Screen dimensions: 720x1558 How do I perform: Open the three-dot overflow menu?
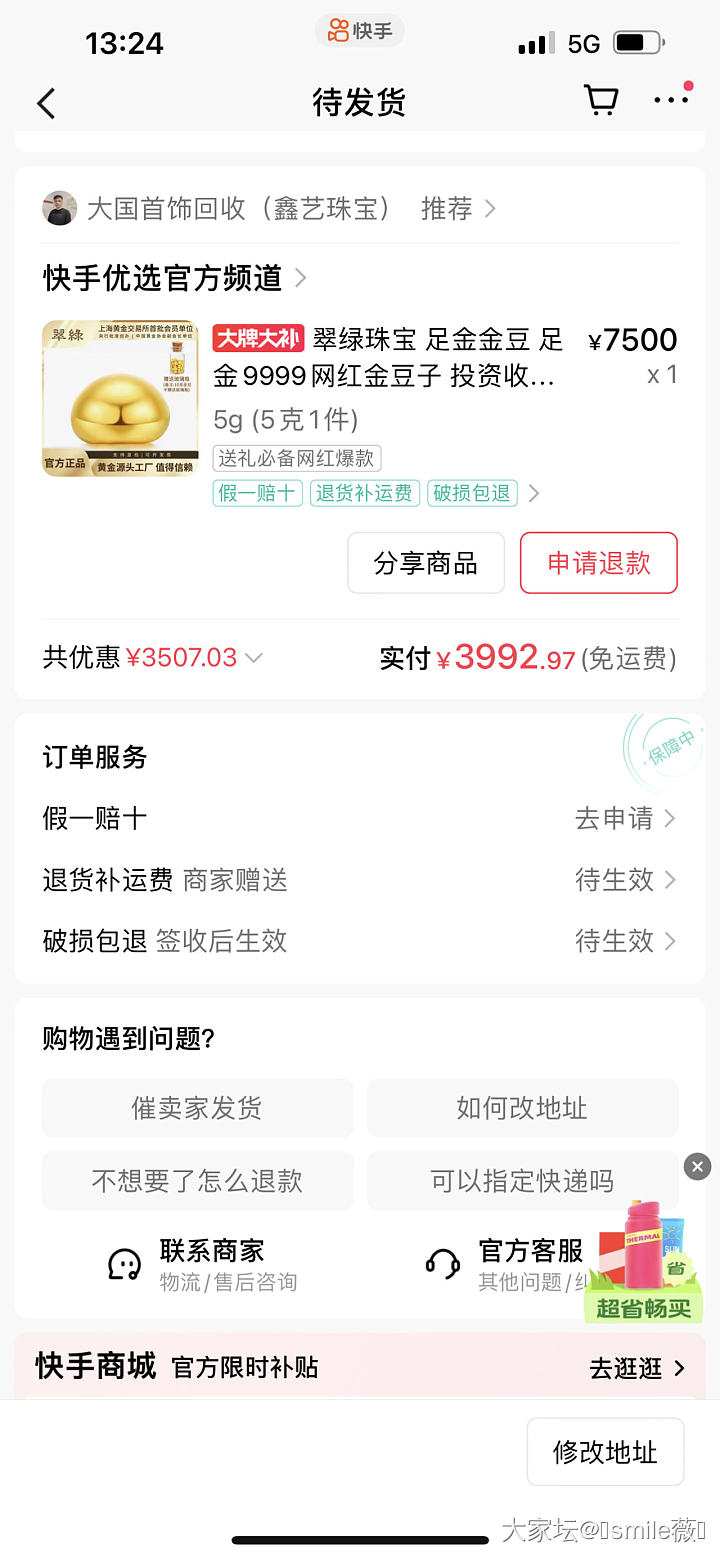[670, 100]
